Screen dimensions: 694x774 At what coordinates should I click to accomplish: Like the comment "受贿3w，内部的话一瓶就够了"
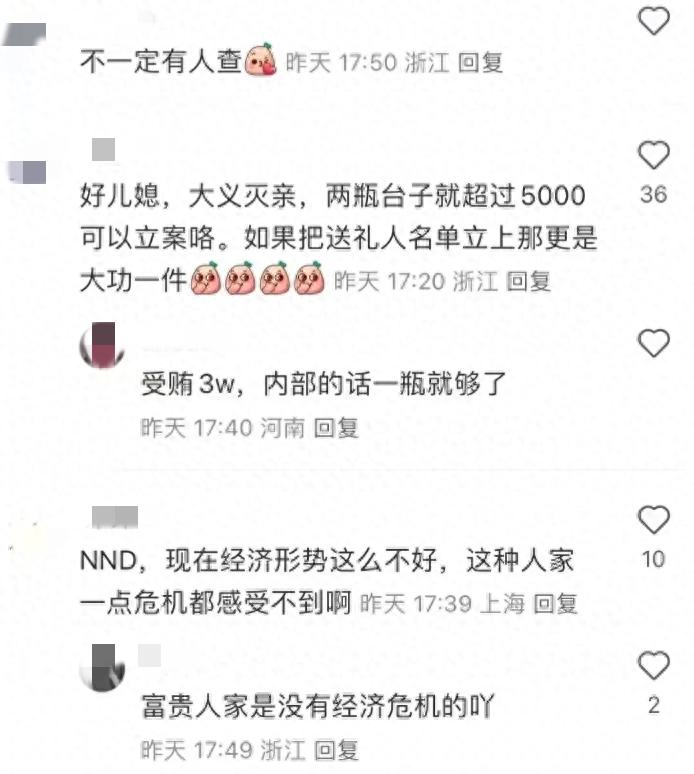coord(654,344)
